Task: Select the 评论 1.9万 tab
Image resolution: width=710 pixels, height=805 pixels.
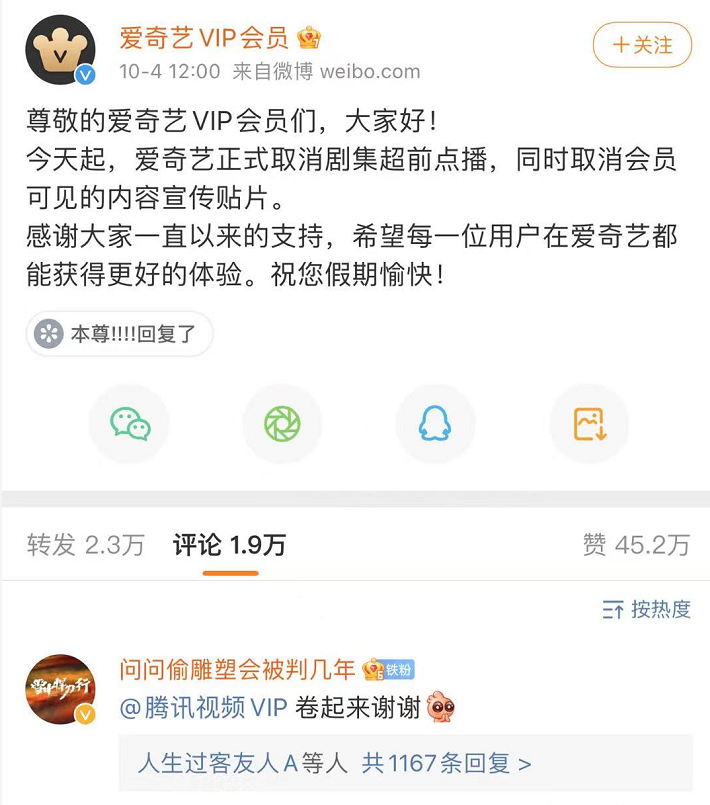Action: 229,545
